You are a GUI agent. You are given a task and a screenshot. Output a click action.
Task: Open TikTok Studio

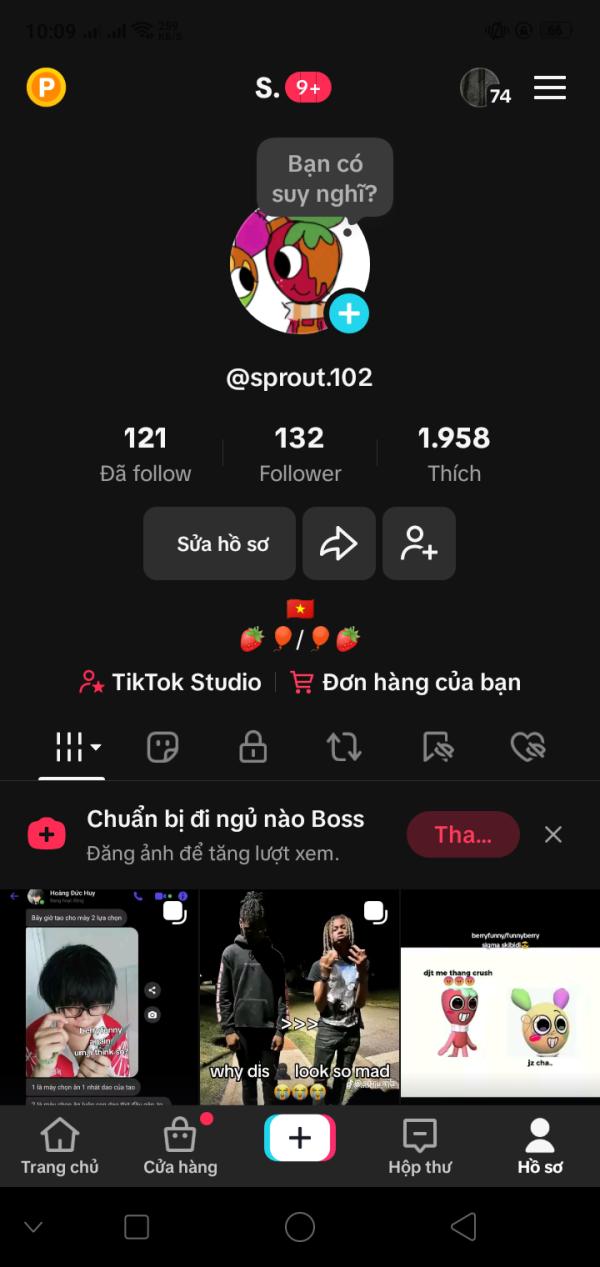tap(171, 682)
